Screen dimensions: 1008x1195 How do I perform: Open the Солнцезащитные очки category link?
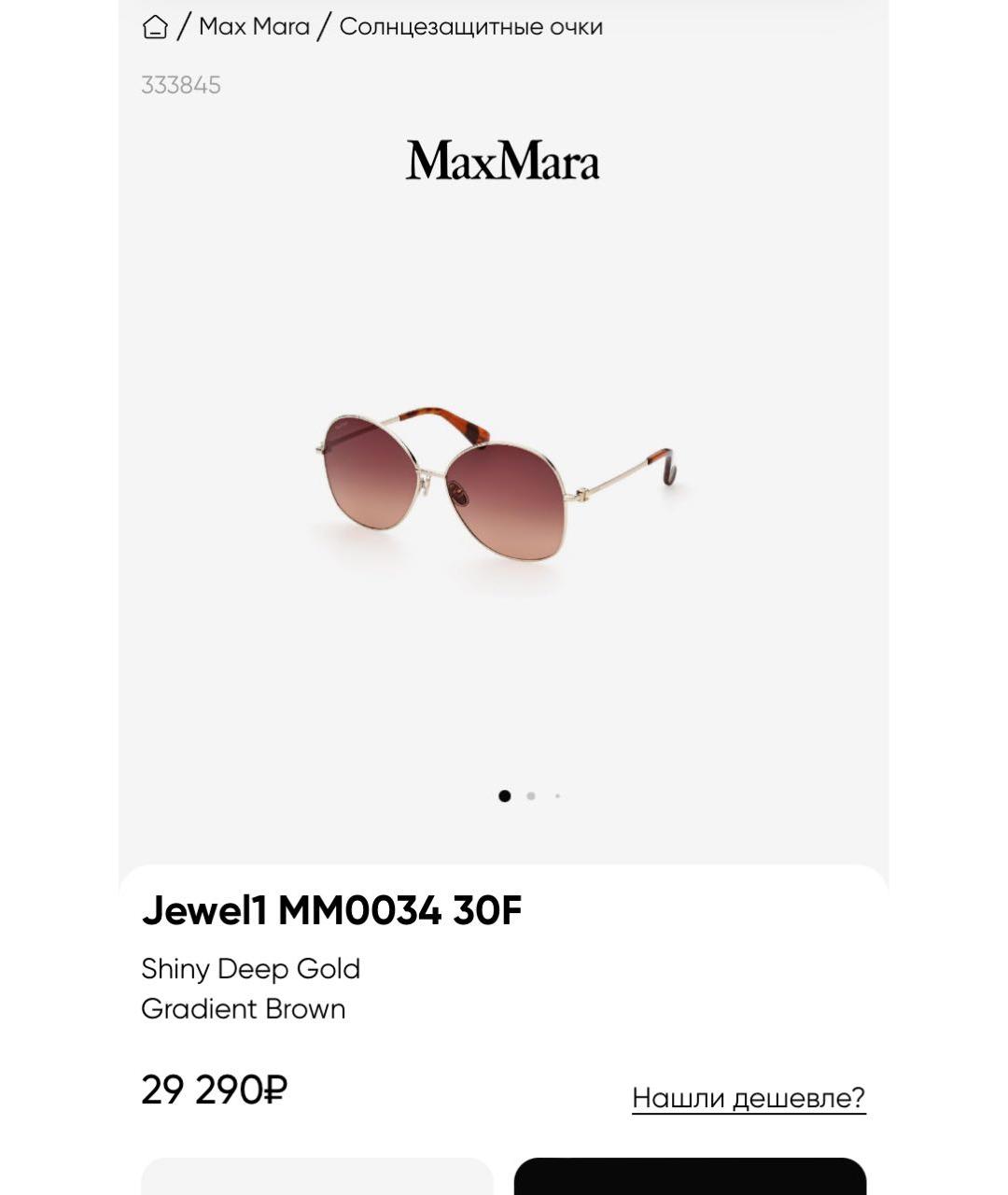click(471, 26)
